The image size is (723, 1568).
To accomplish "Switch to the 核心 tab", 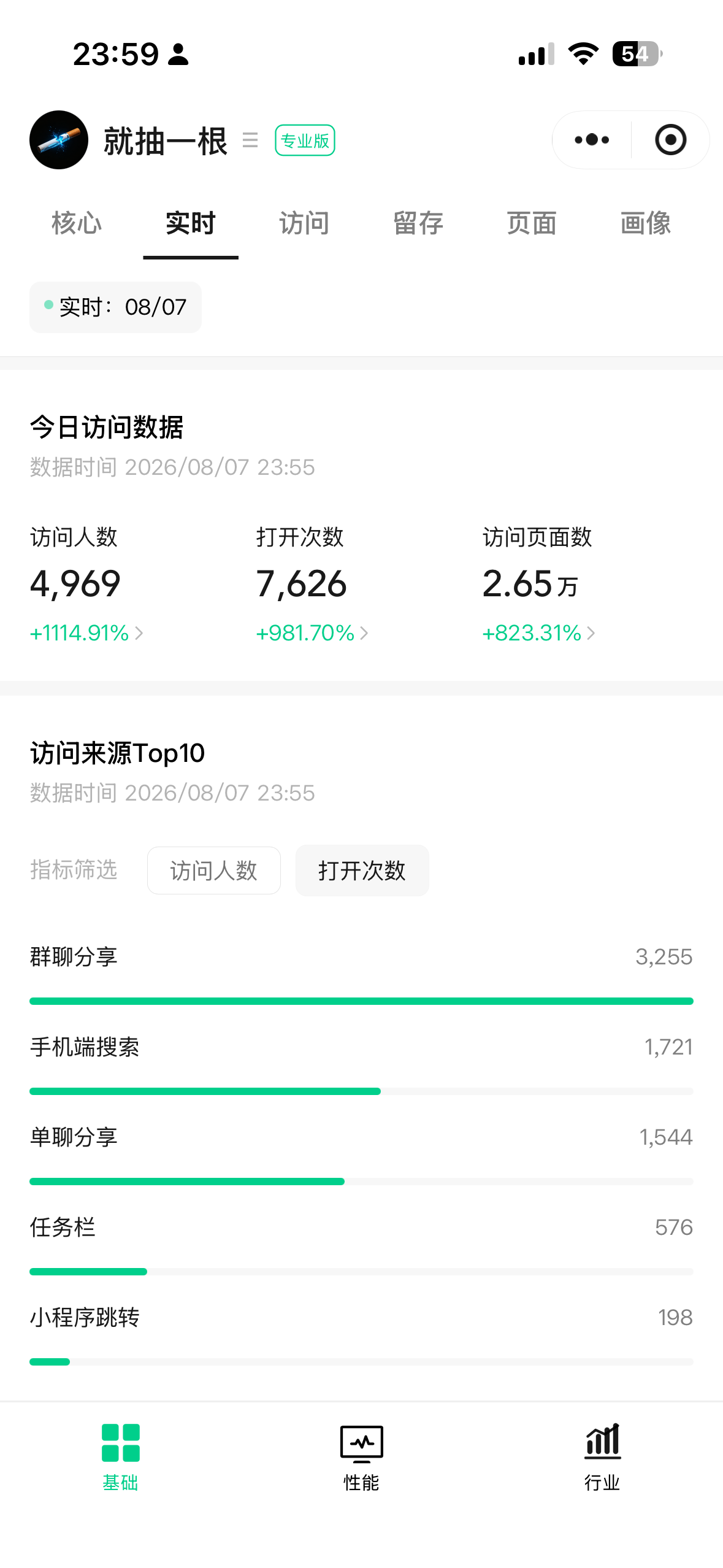I will pos(77,223).
